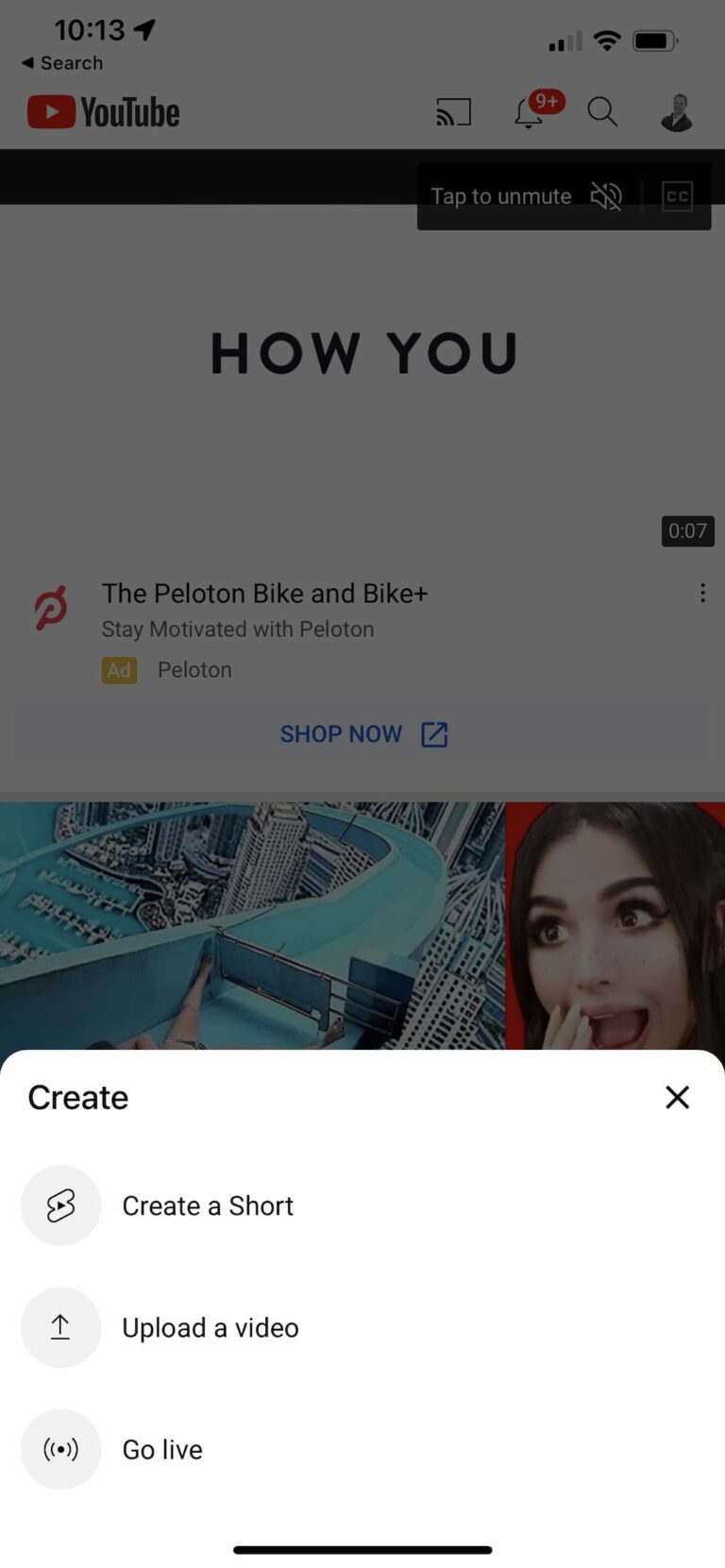Dismiss the Create sheet with the X
725x1568 pixels.
point(677,1097)
